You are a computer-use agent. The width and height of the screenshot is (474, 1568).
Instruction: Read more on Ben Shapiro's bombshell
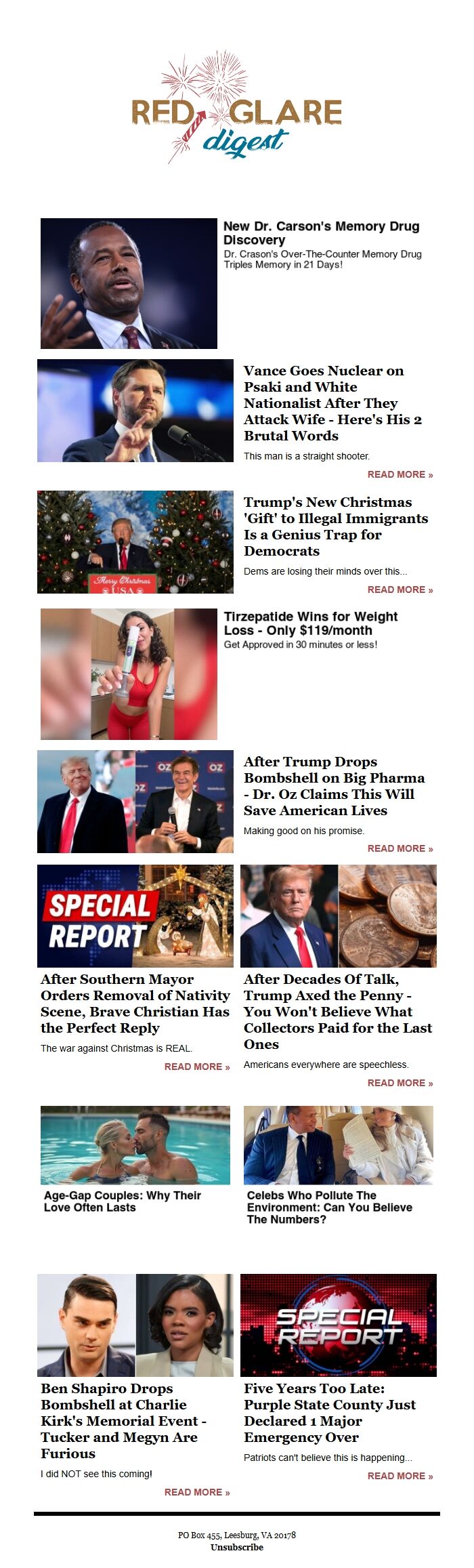pyautogui.click(x=196, y=1492)
